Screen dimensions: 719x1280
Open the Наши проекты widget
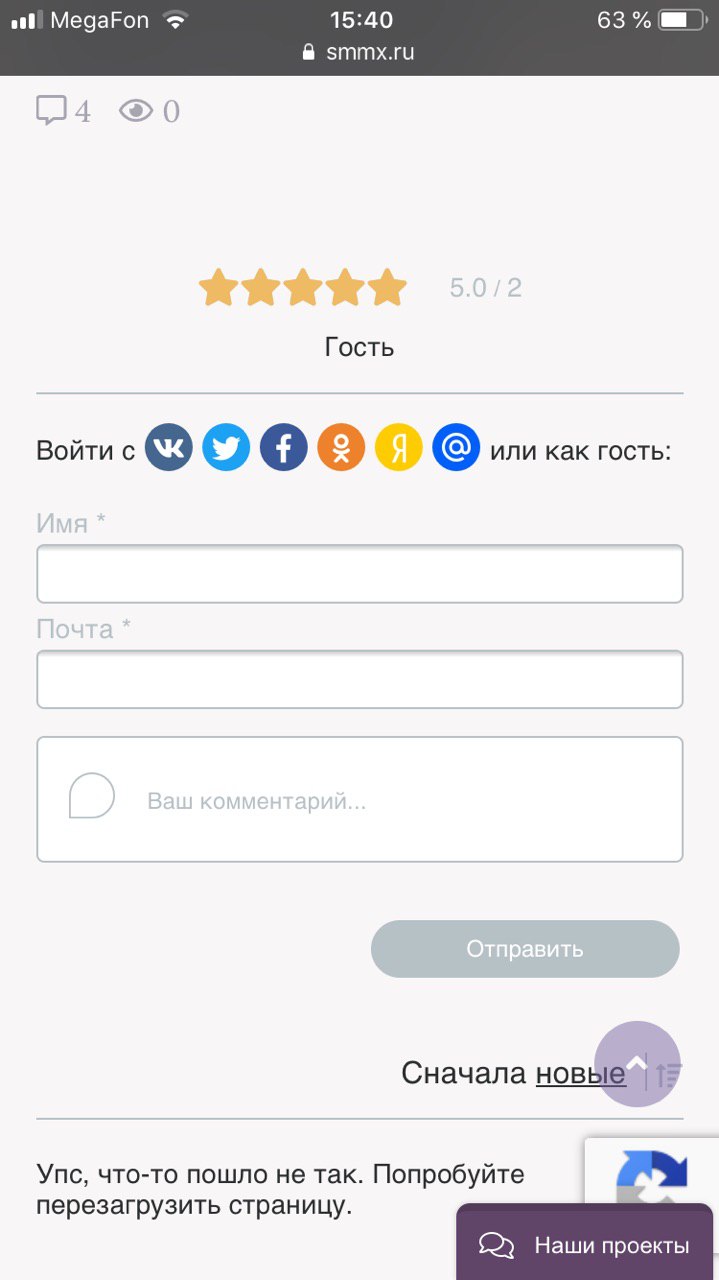586,1245
